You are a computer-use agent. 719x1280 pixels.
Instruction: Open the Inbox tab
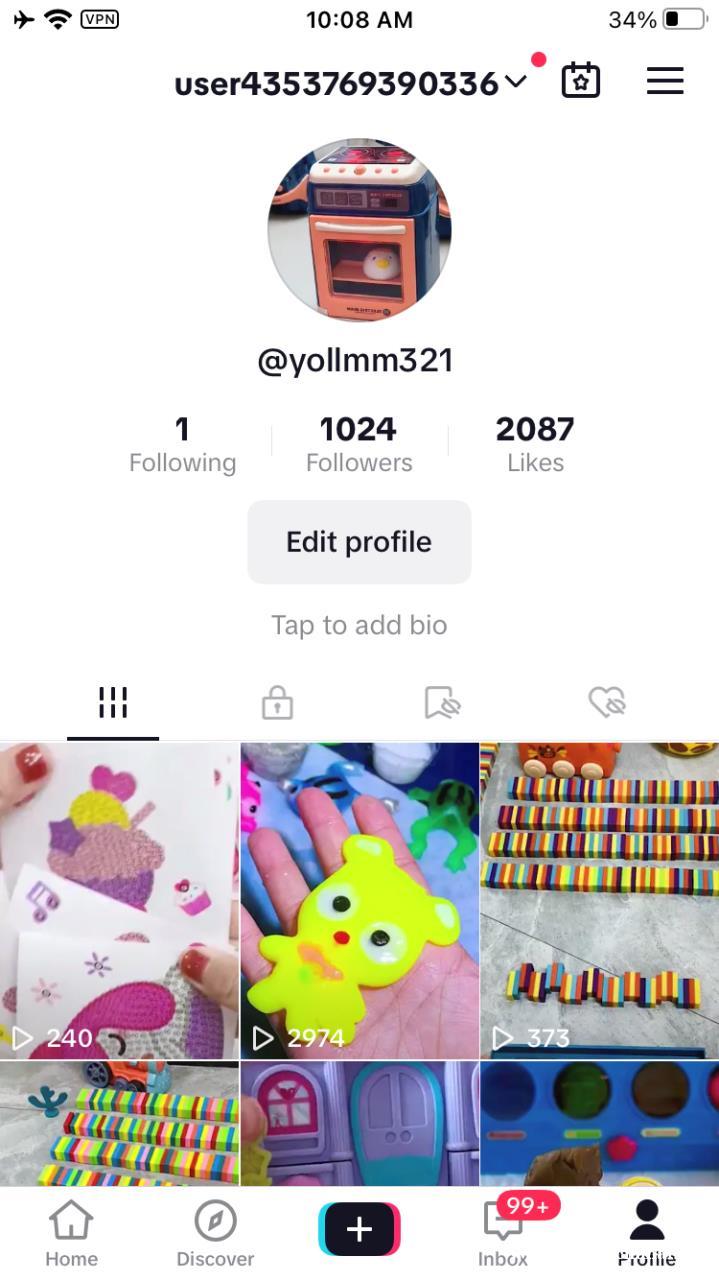503,1234
